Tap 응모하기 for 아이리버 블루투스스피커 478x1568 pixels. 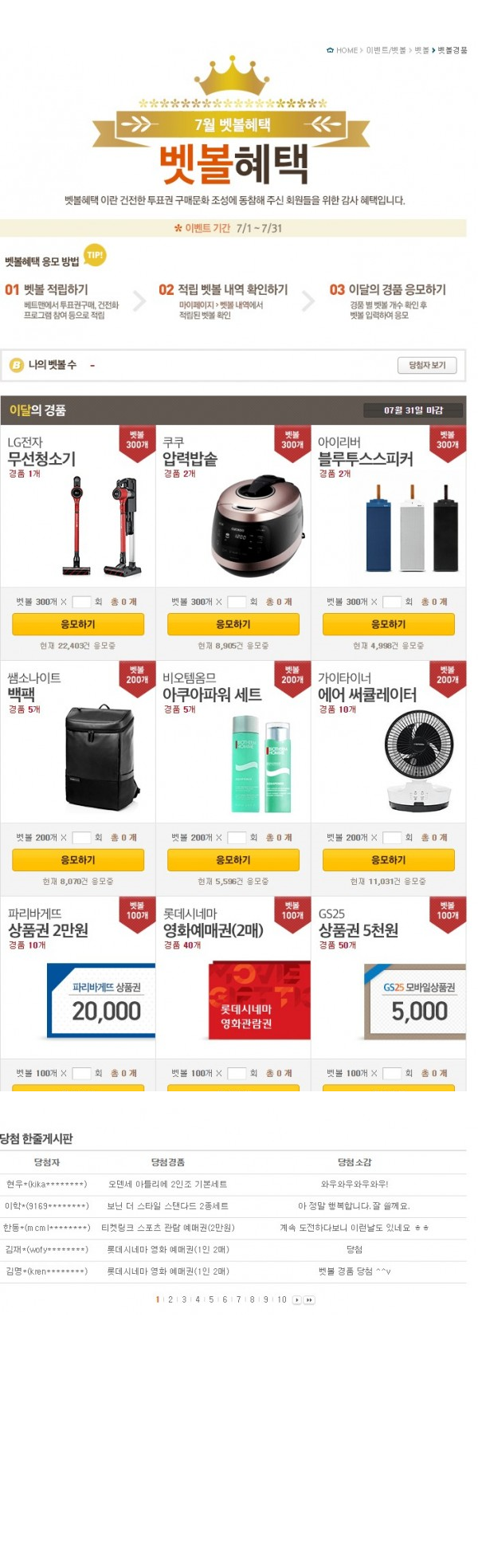(x=388, y=624)
